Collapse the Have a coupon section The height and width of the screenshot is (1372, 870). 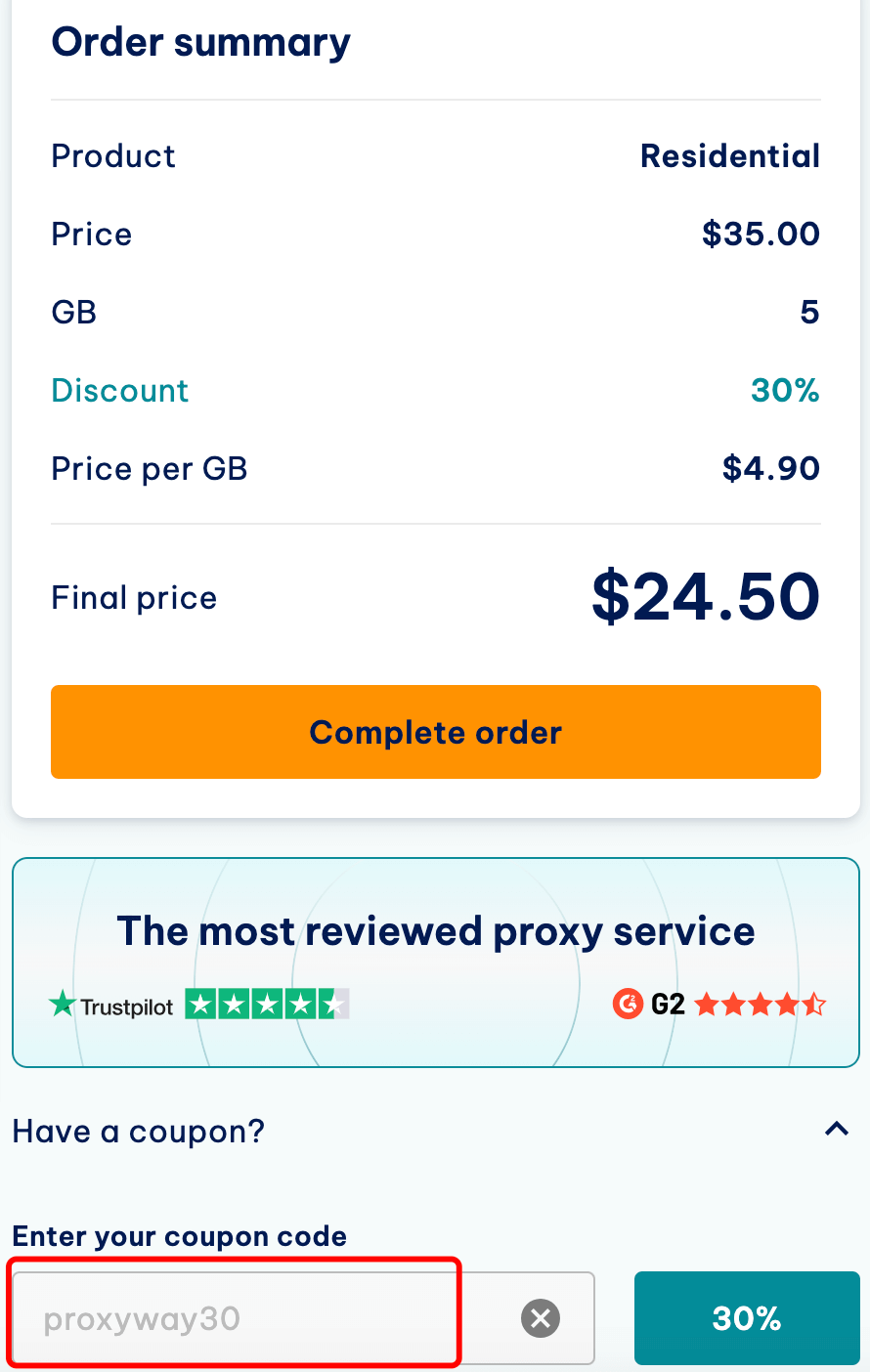[x=837, y=1129]
